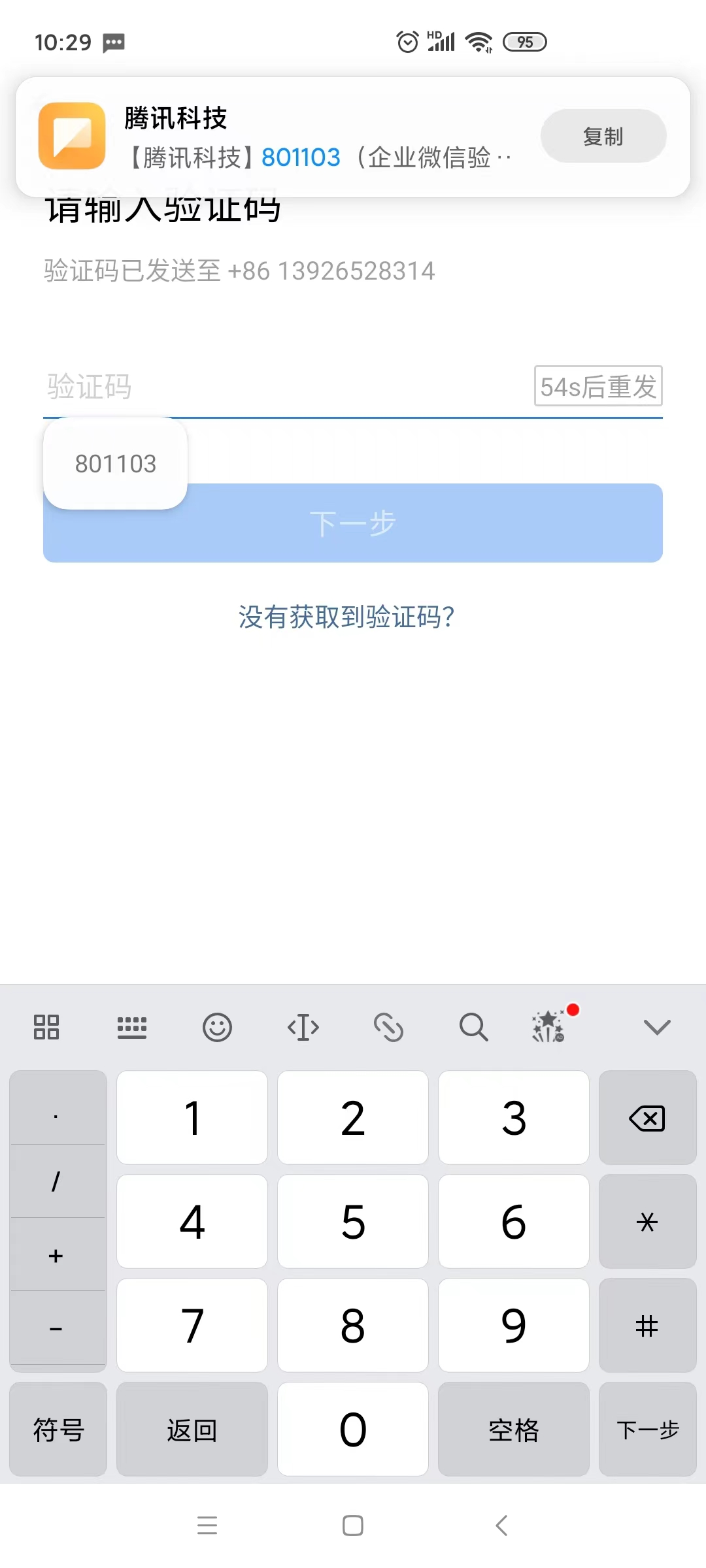Open the keyboard layout switcher icon
This screenshot has height=1568, width=706.
coord(131,1027)
